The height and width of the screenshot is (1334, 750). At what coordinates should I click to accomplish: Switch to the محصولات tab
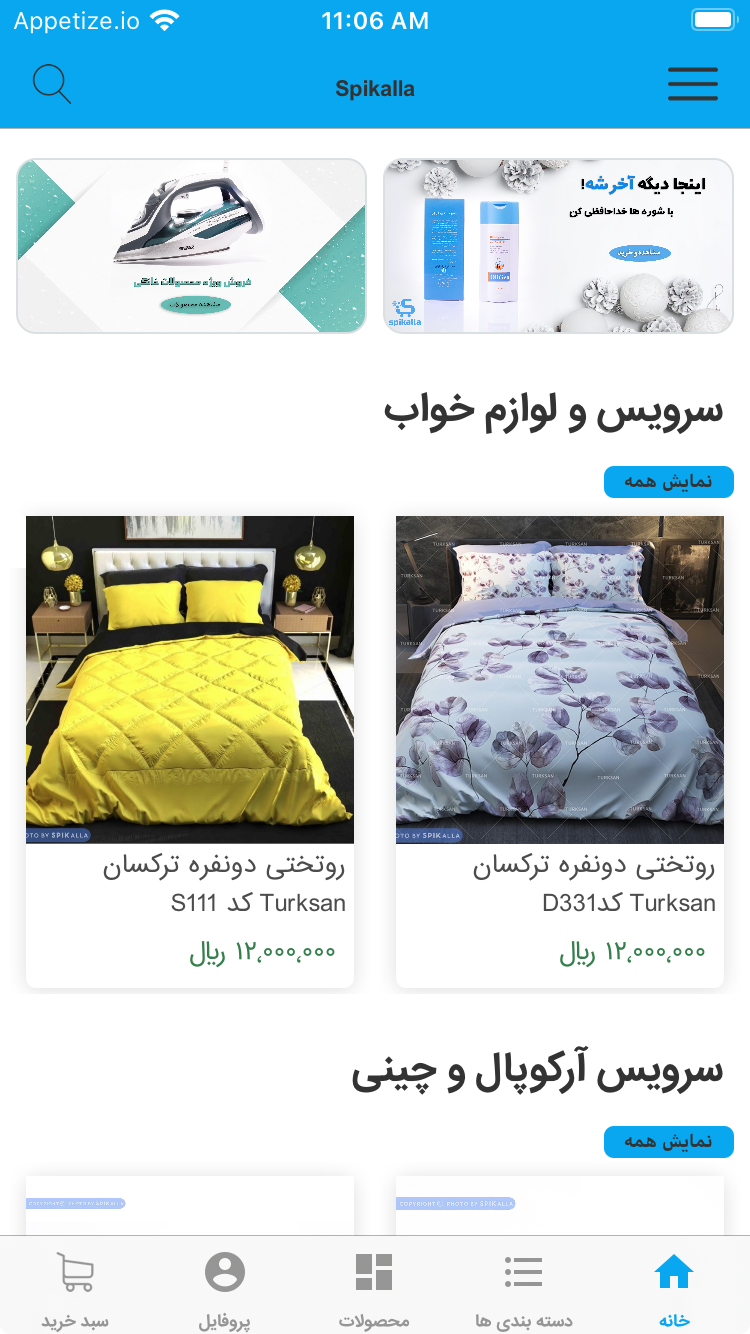coord(374,1289)
